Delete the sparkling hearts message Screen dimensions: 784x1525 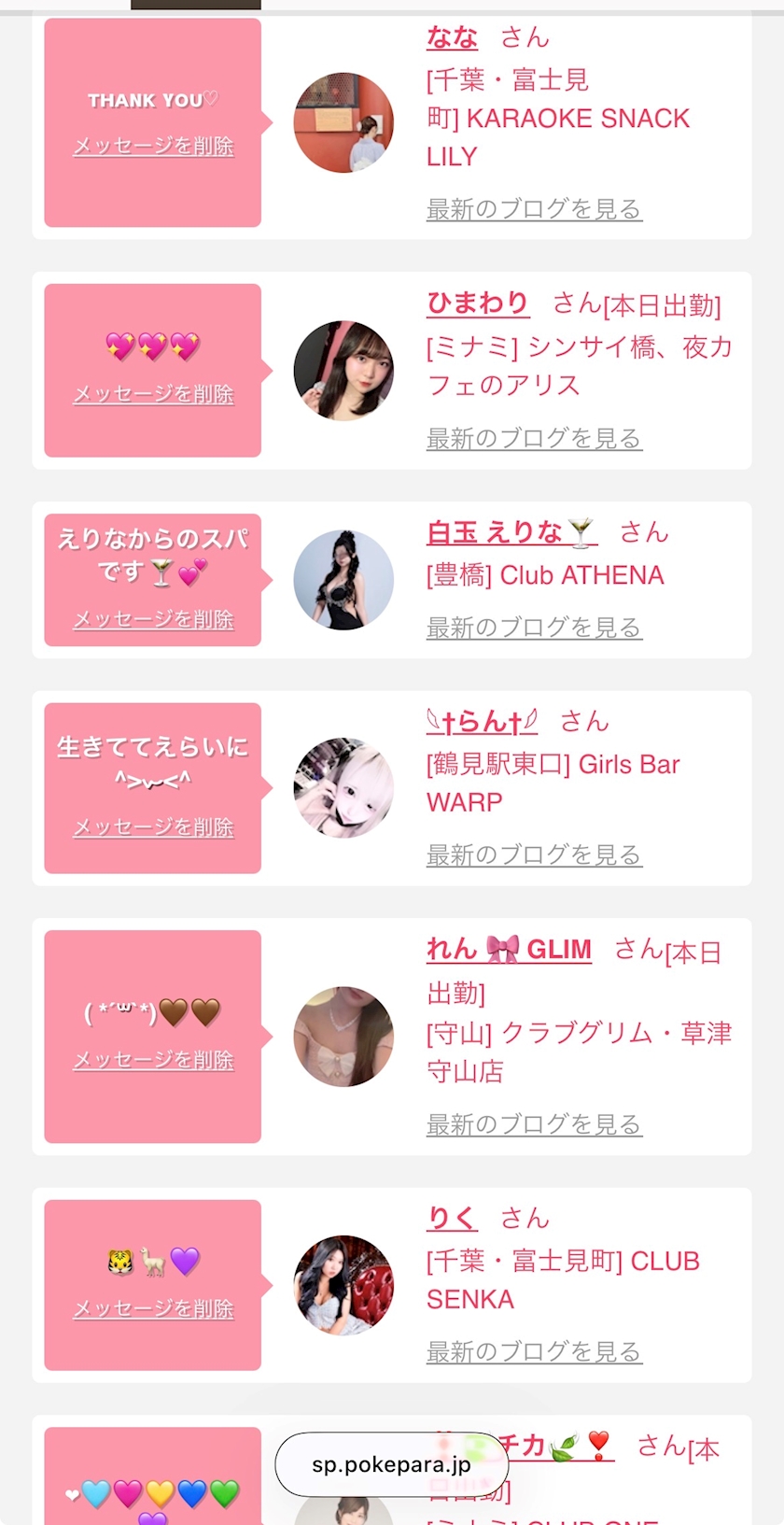click(153, 394)
